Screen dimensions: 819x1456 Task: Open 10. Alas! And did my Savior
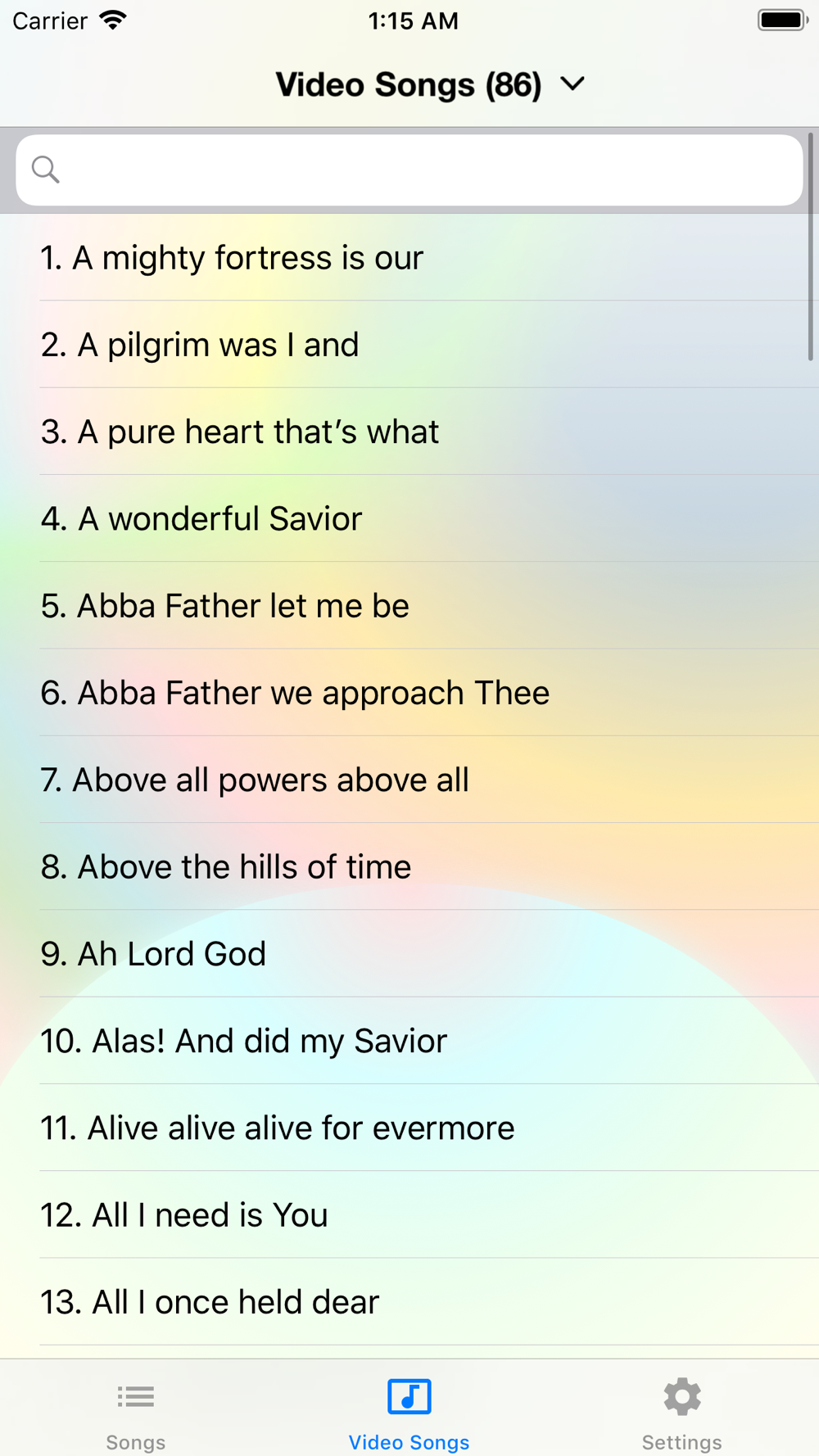(409, 1041)
